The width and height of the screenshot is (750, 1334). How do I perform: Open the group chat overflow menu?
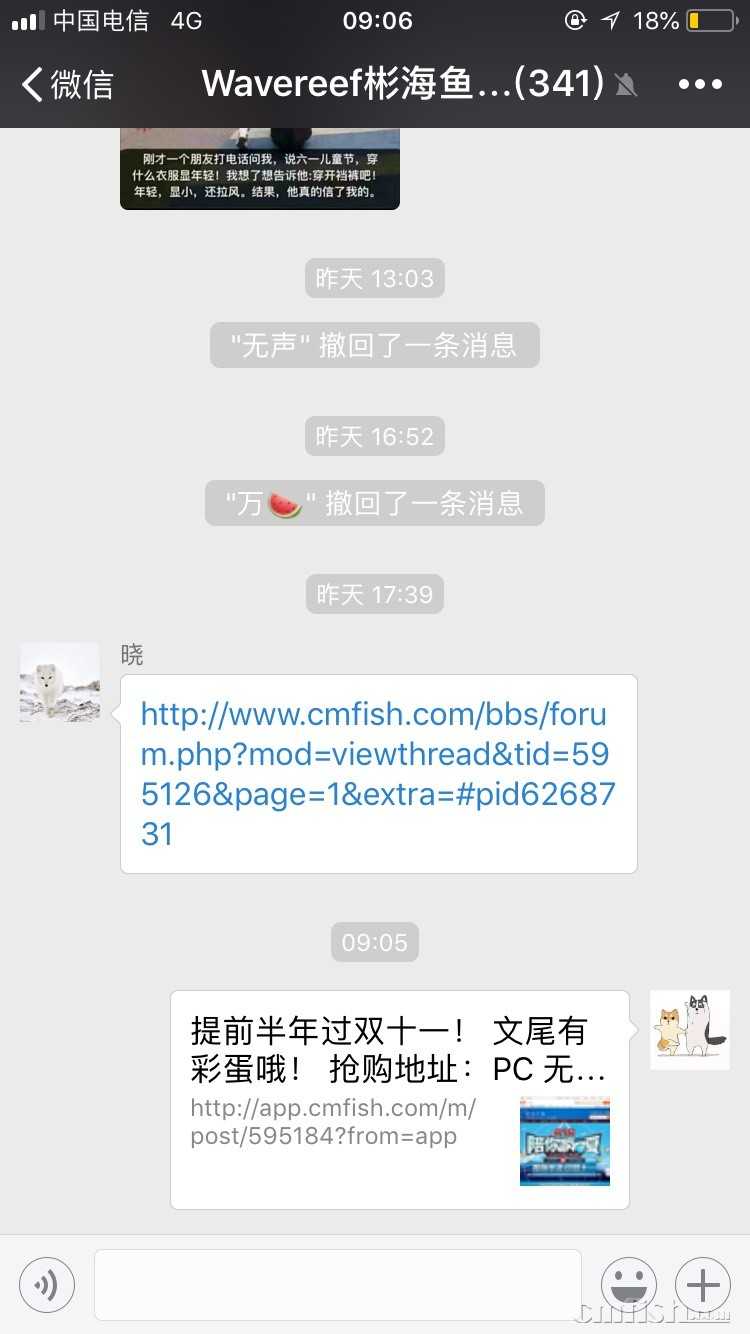700,84
